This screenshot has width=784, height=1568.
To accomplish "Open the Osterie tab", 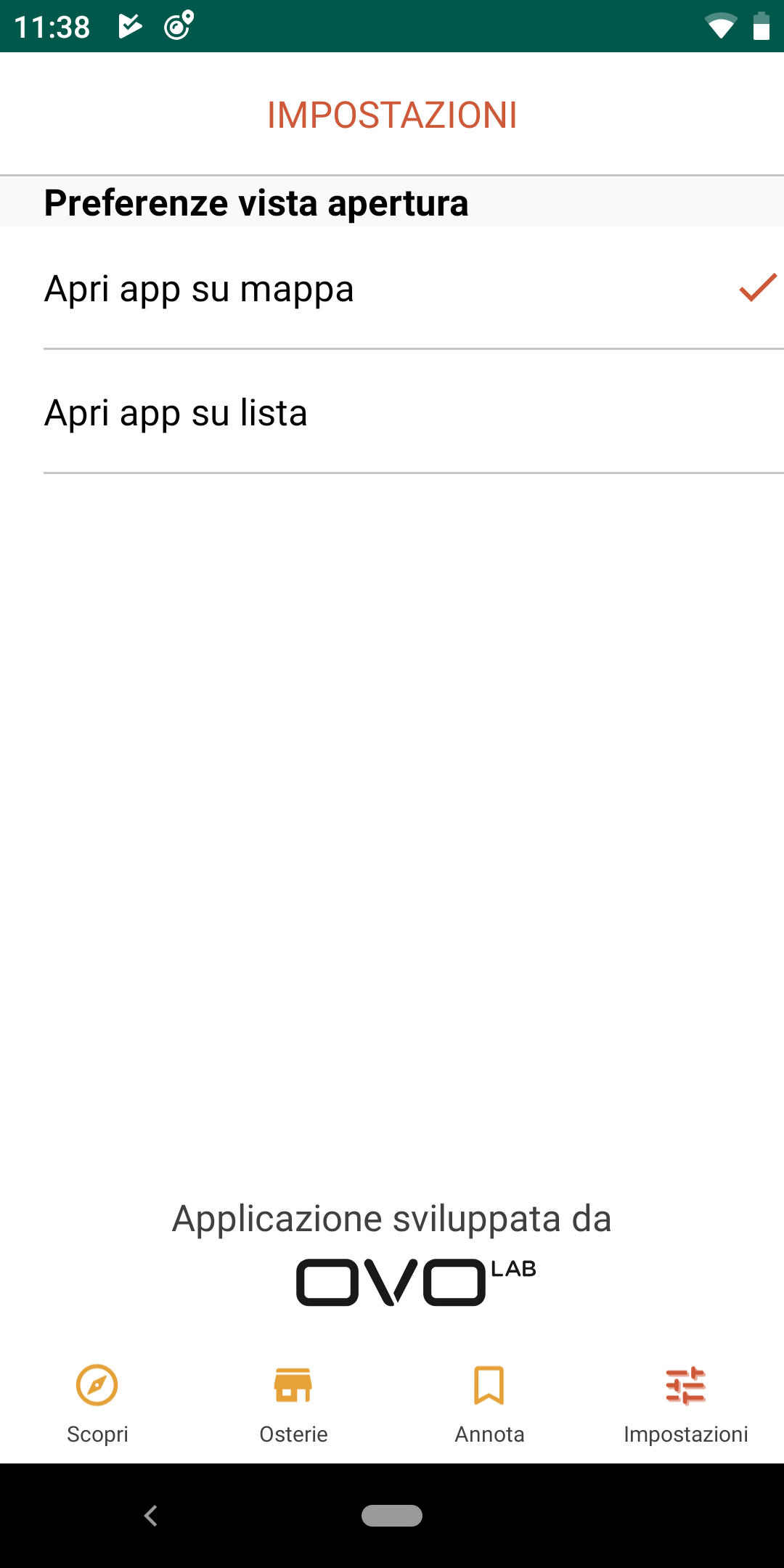I will pos(293,1405).
